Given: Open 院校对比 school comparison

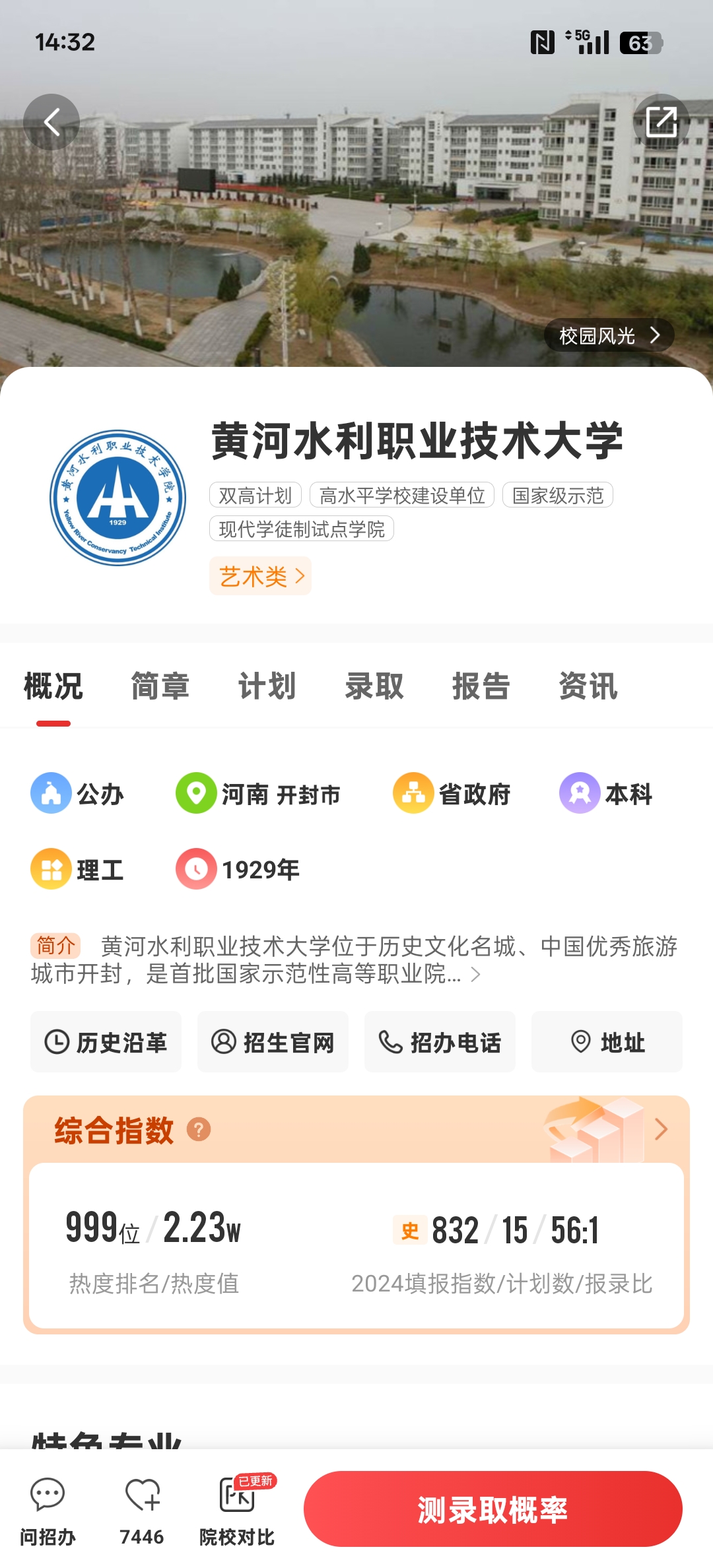Looking at the screenshot, I should tap(237, 1509).
